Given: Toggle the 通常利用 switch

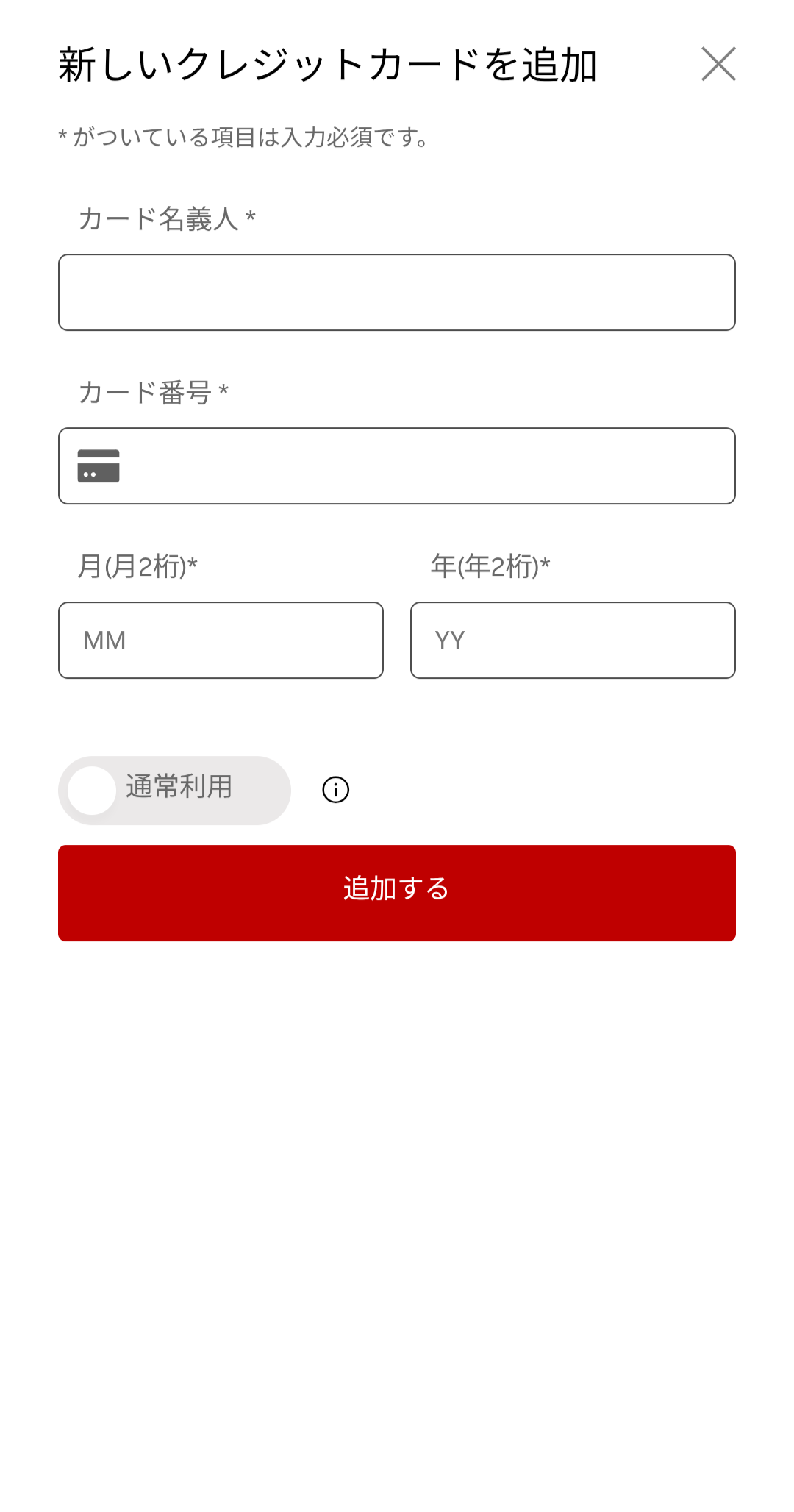Looking at the screenshot, I should tap(174, 791).
